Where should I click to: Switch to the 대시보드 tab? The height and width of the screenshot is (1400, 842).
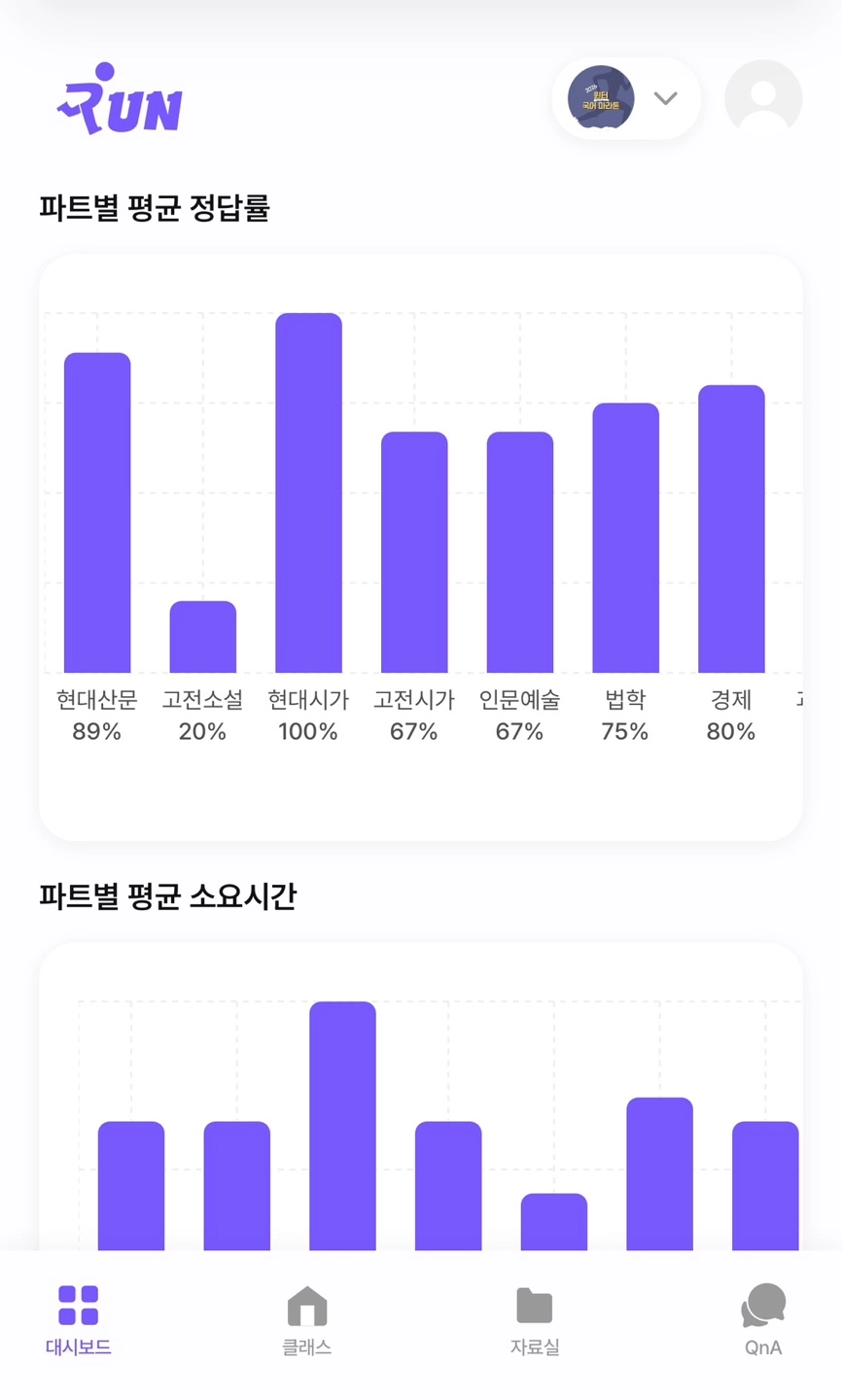pos(79,1320)
